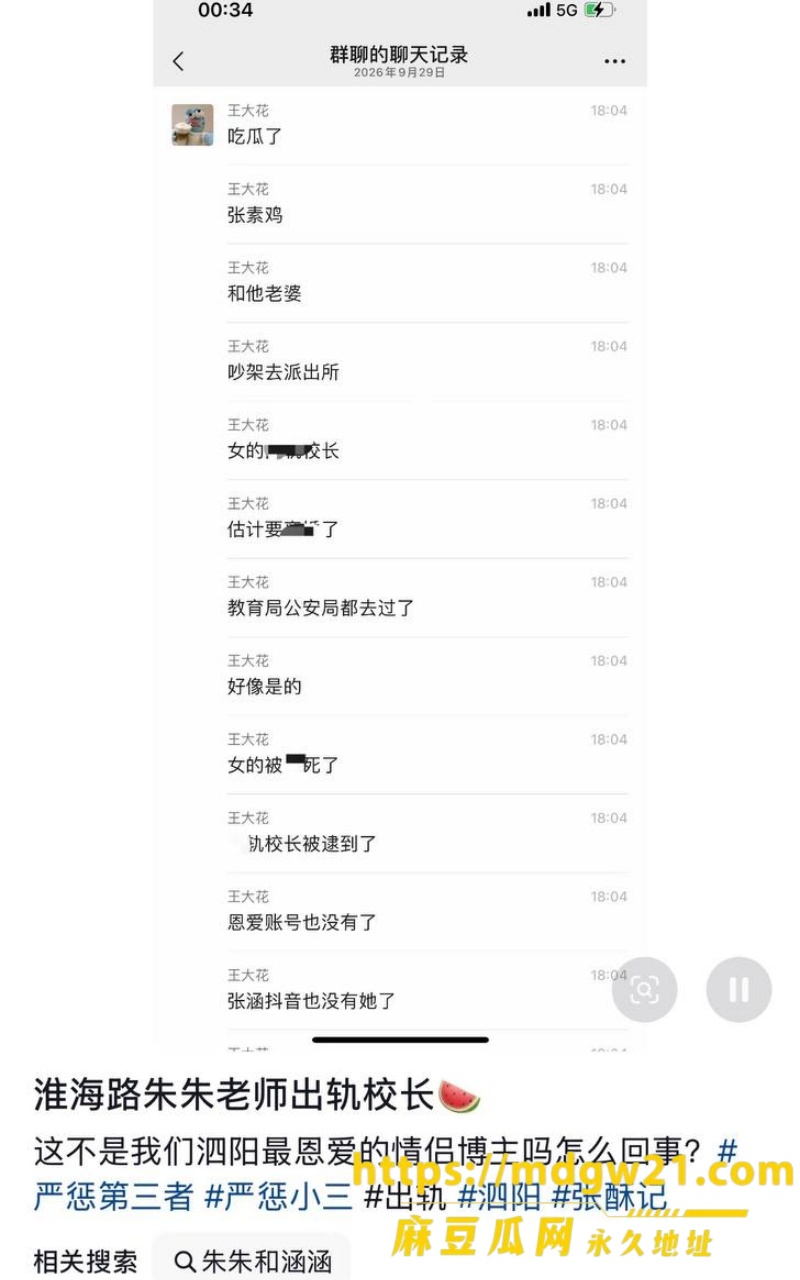Screen dimensions: 800x1280
Task: Open the image recognition search icon
Action: click(645, 990)
